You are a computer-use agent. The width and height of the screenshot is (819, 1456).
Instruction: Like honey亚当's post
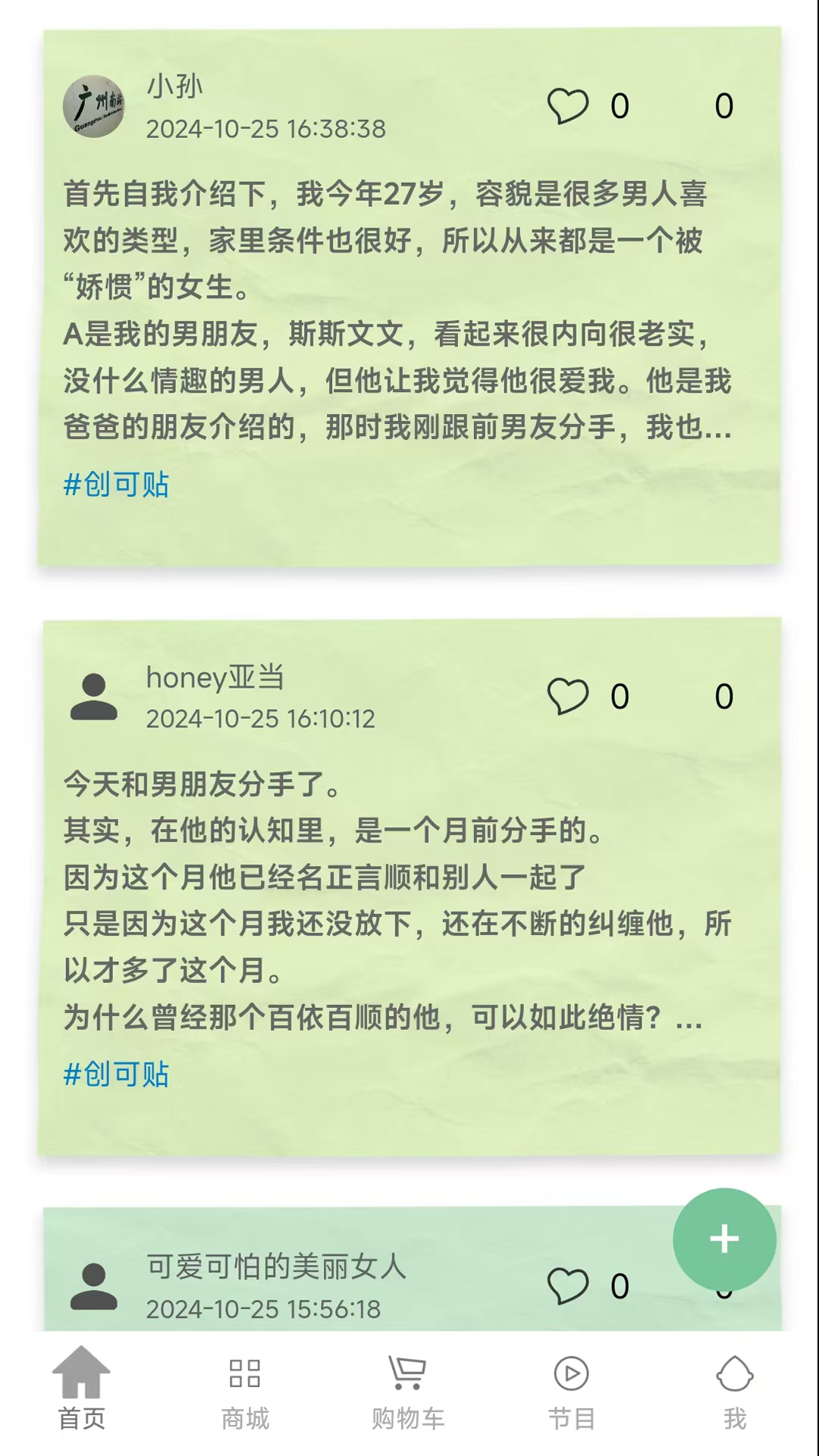pyautogui.click(x=568, y=696)
